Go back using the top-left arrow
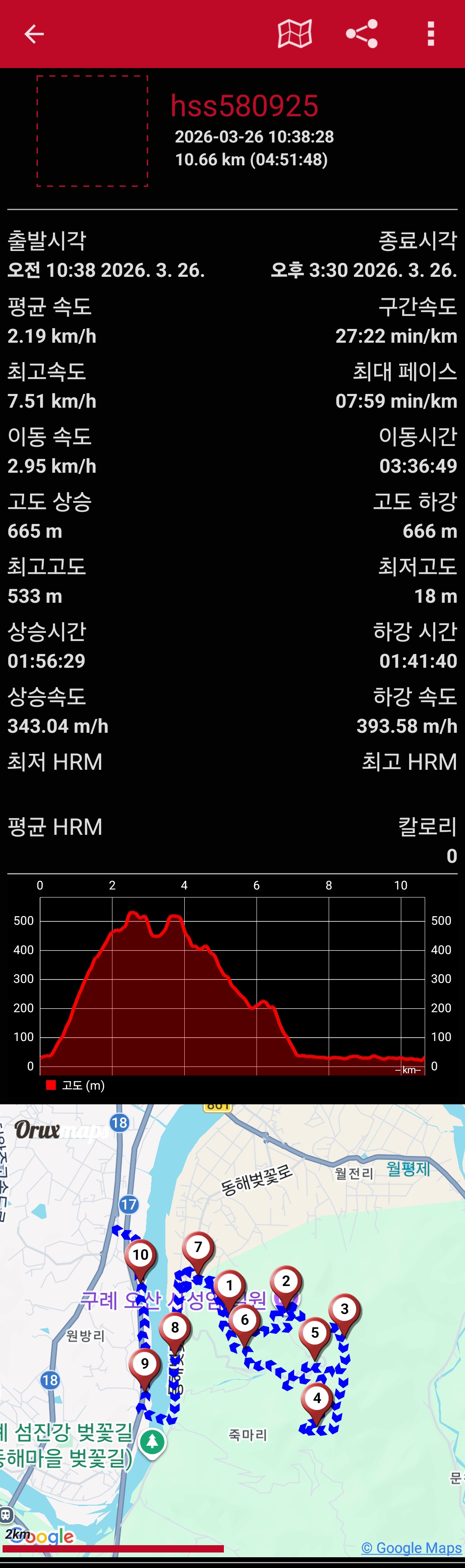The height and width of the screenshot is (1568, 465). tap(34, 34)
